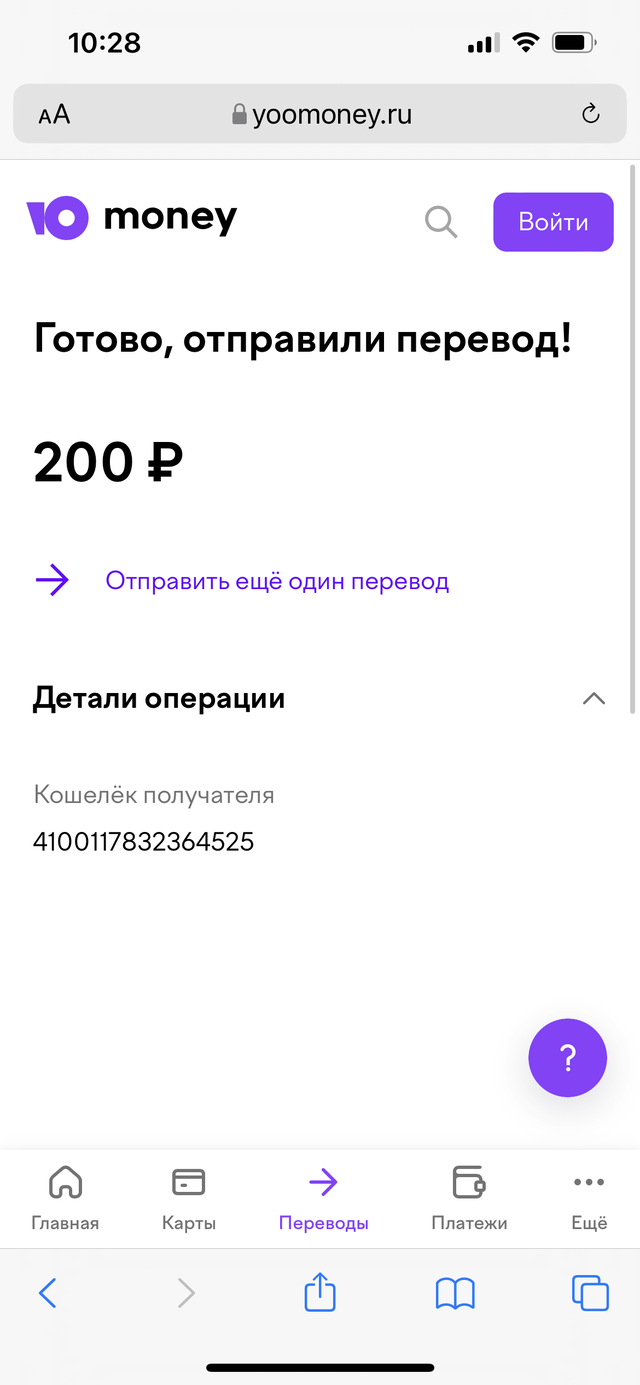640x1385 pixels.
Task: Collapse the Детали операции section
Action: (x=594, y=699)
